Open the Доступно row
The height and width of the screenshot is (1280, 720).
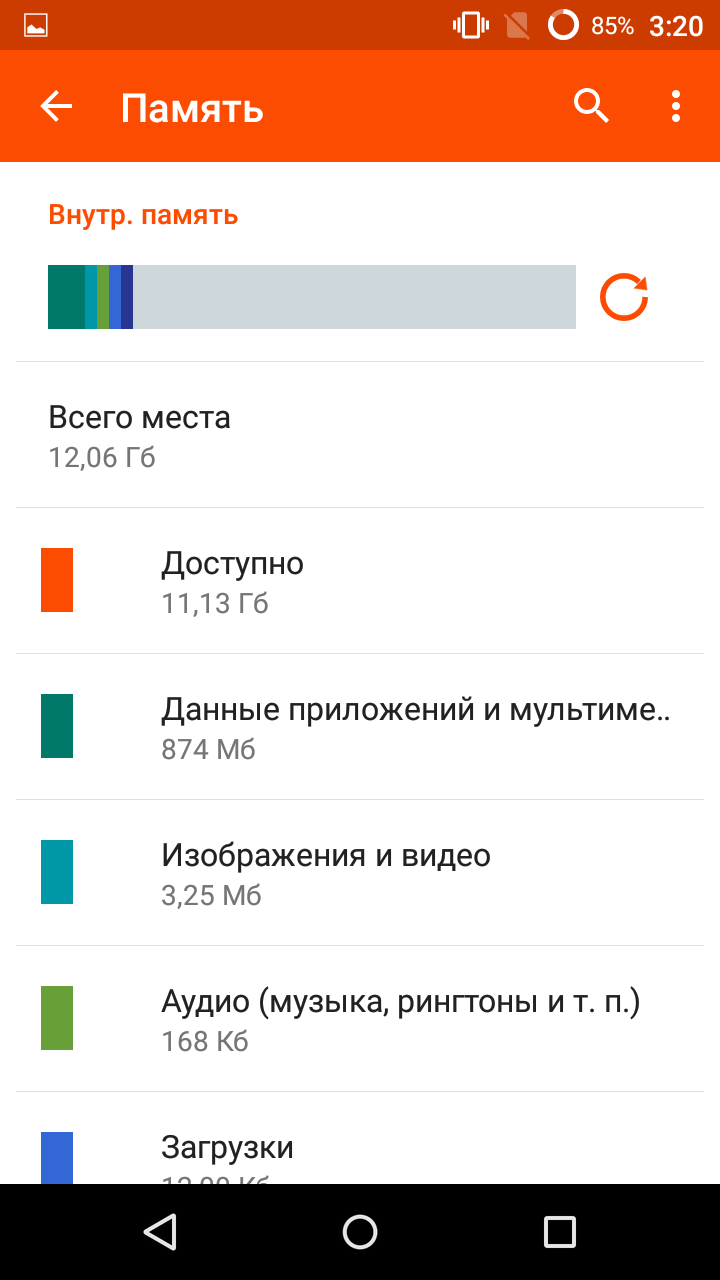coord(360,581)
